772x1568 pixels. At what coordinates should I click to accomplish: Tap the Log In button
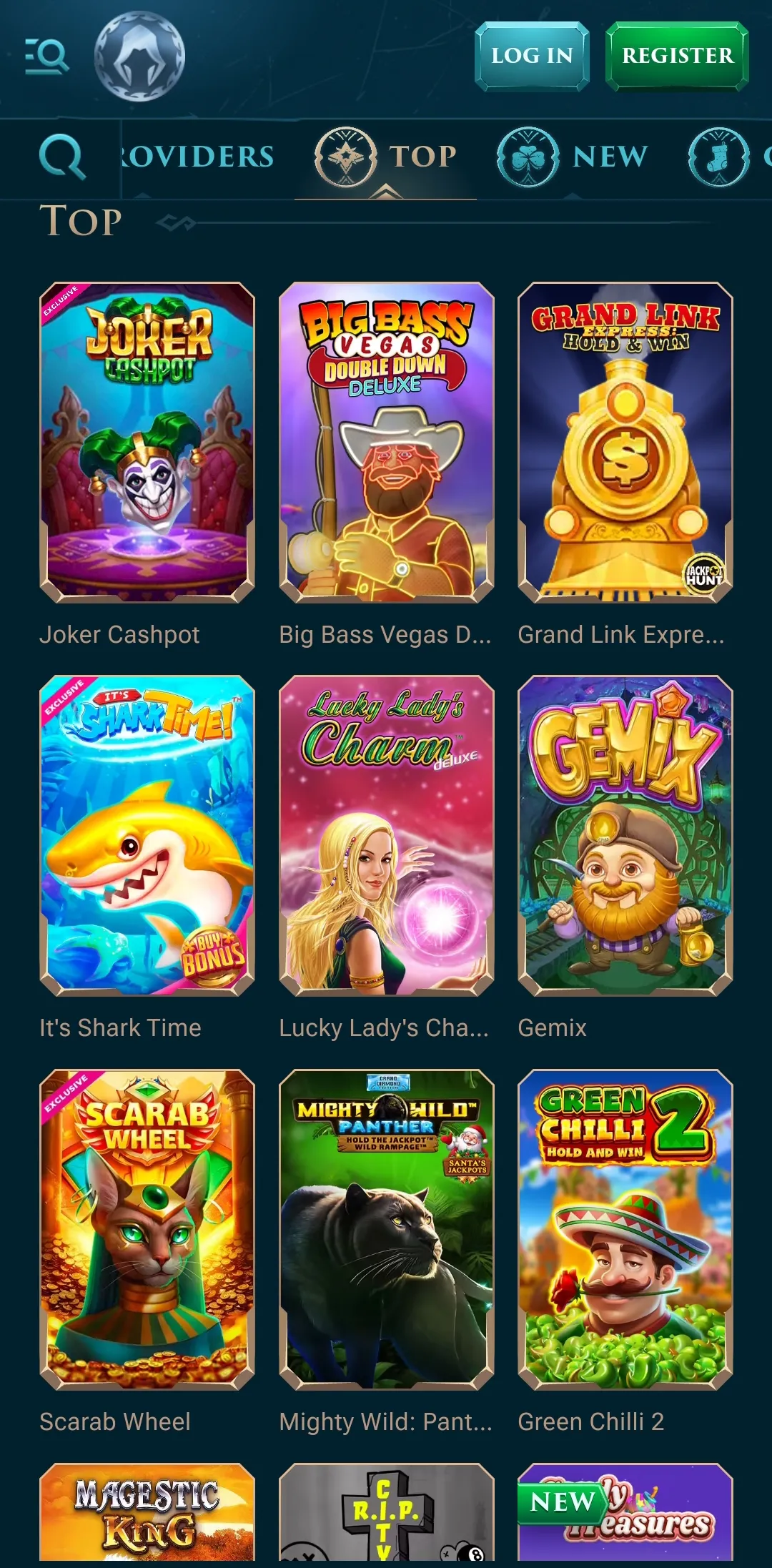[532, 56]
